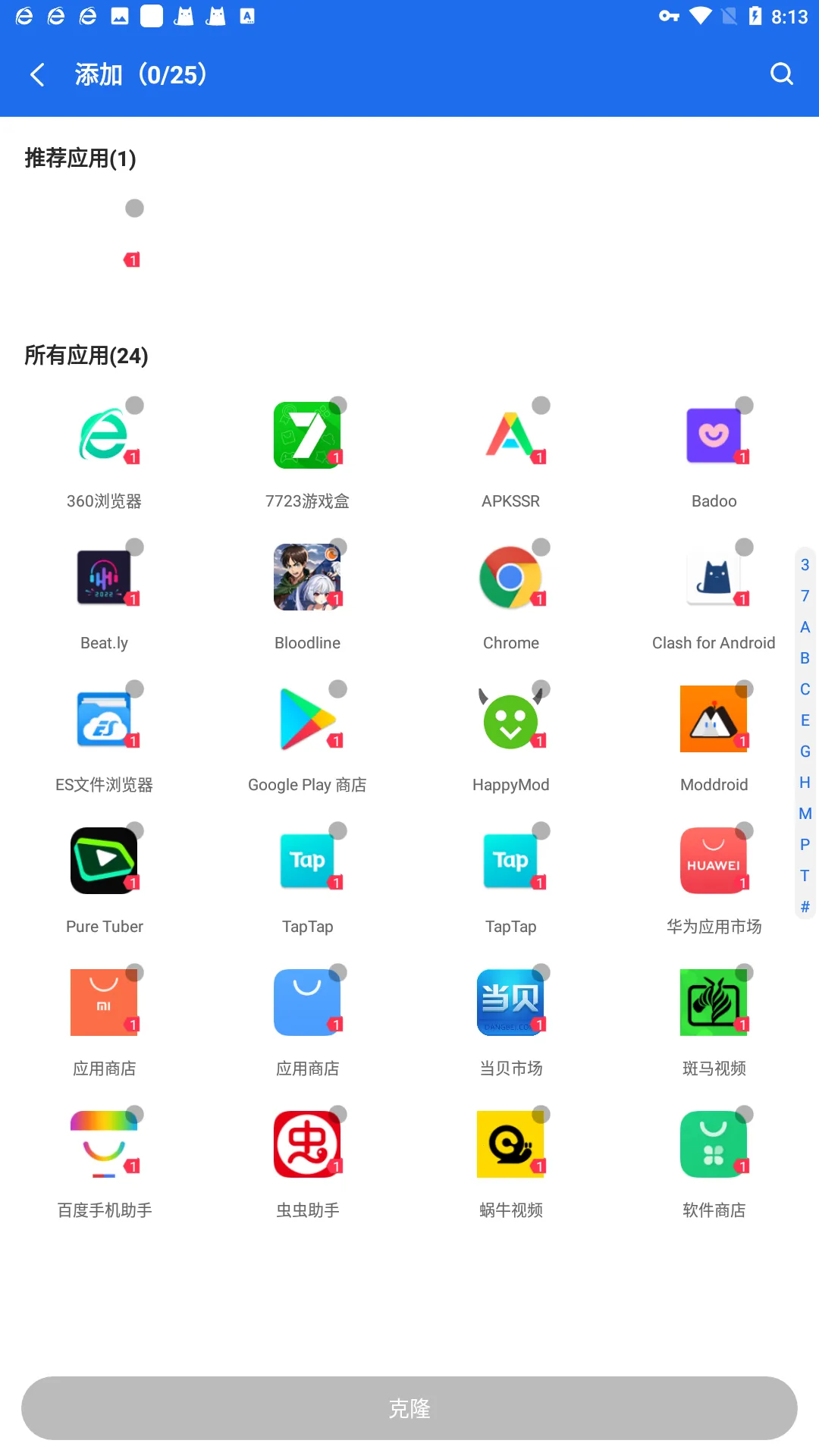Pick ES文件浏览器 app
This screenshot has height=1456, width=819.
[105, 719]
